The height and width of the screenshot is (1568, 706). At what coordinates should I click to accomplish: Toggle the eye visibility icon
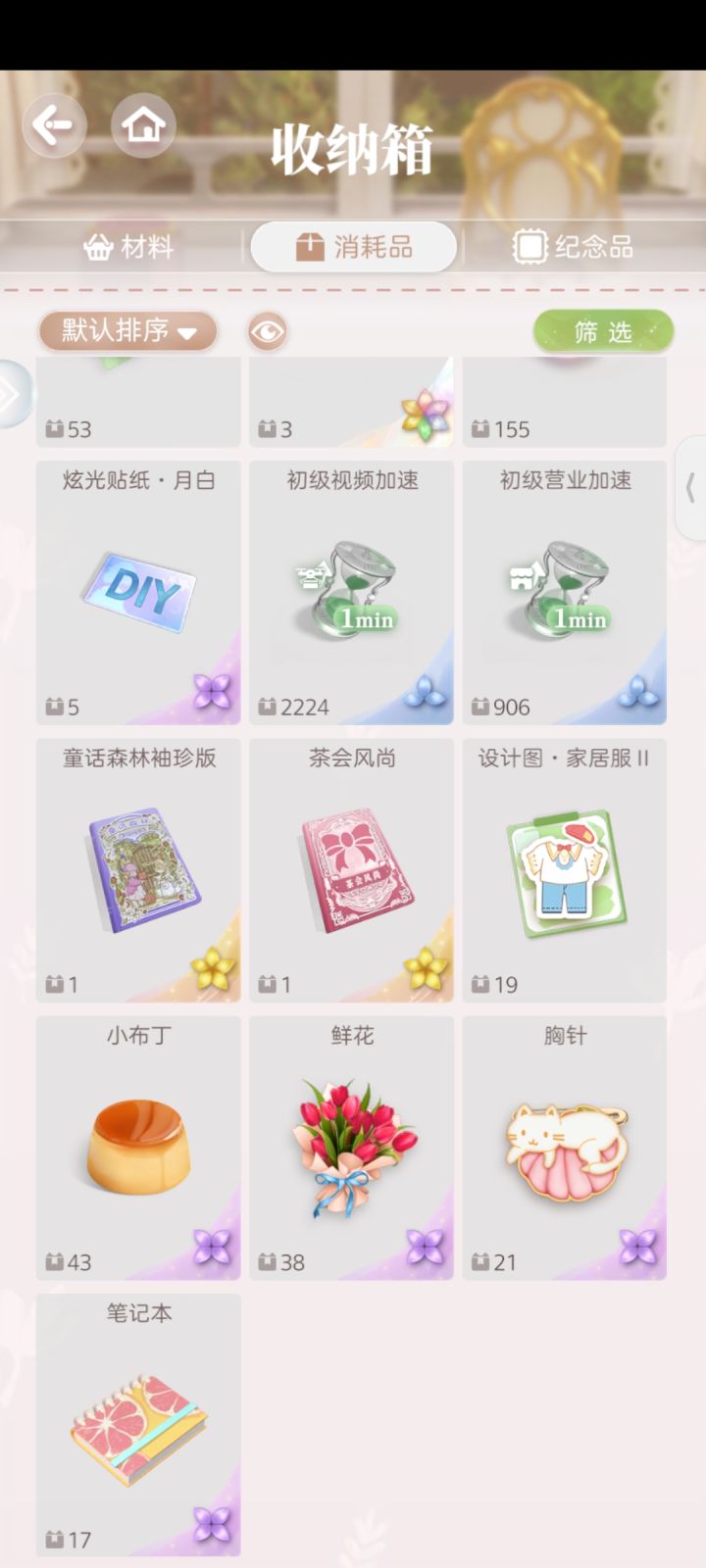(268, 331)
